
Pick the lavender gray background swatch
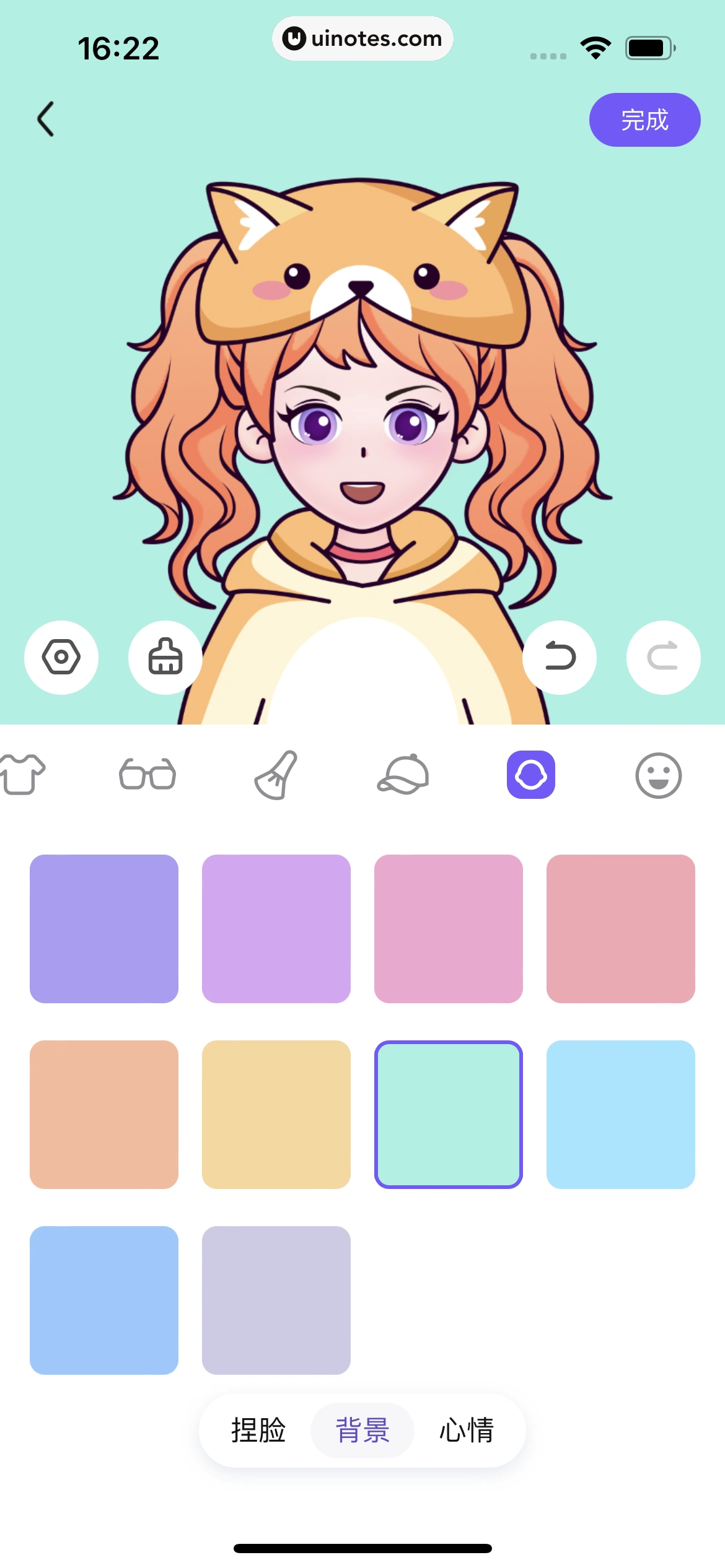[x=276, y=1300]
